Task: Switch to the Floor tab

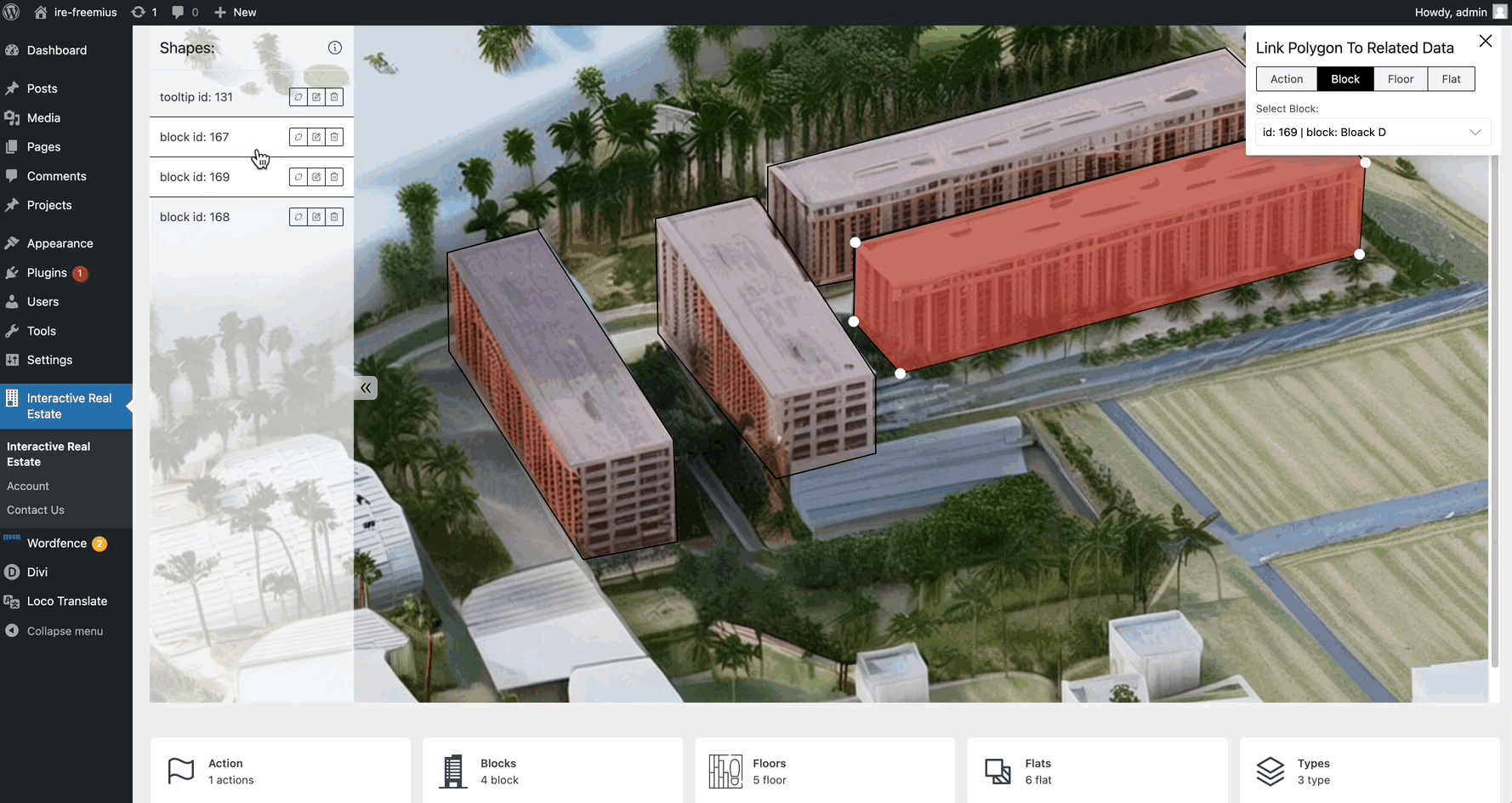Action: click(x=1401, y=79)
